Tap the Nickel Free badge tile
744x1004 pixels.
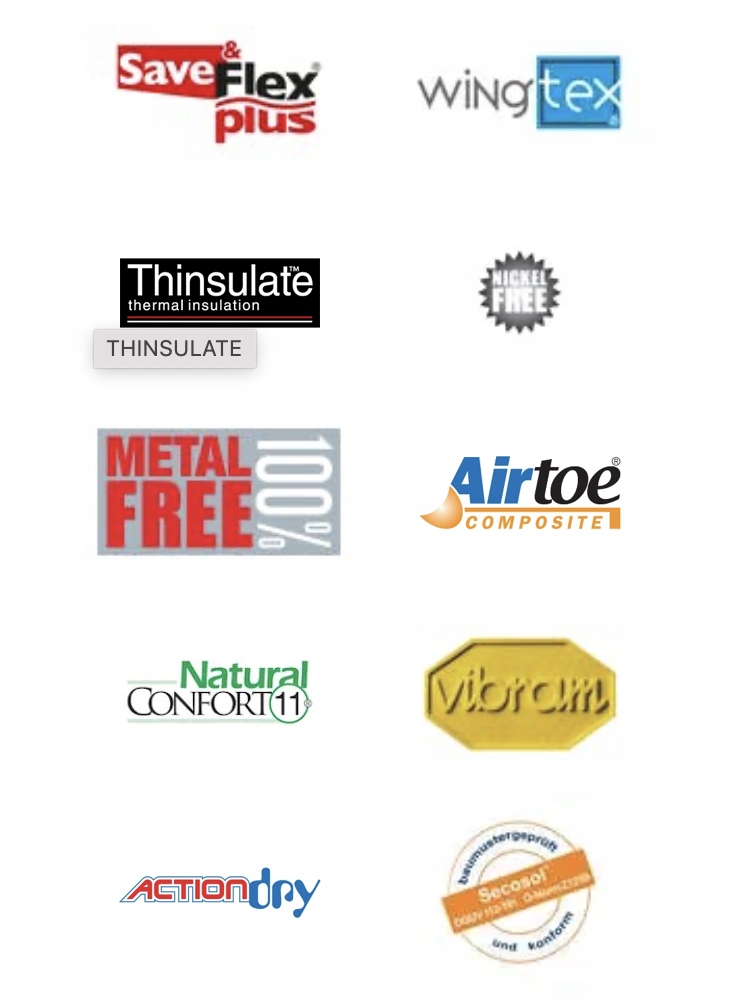[519, 292]
